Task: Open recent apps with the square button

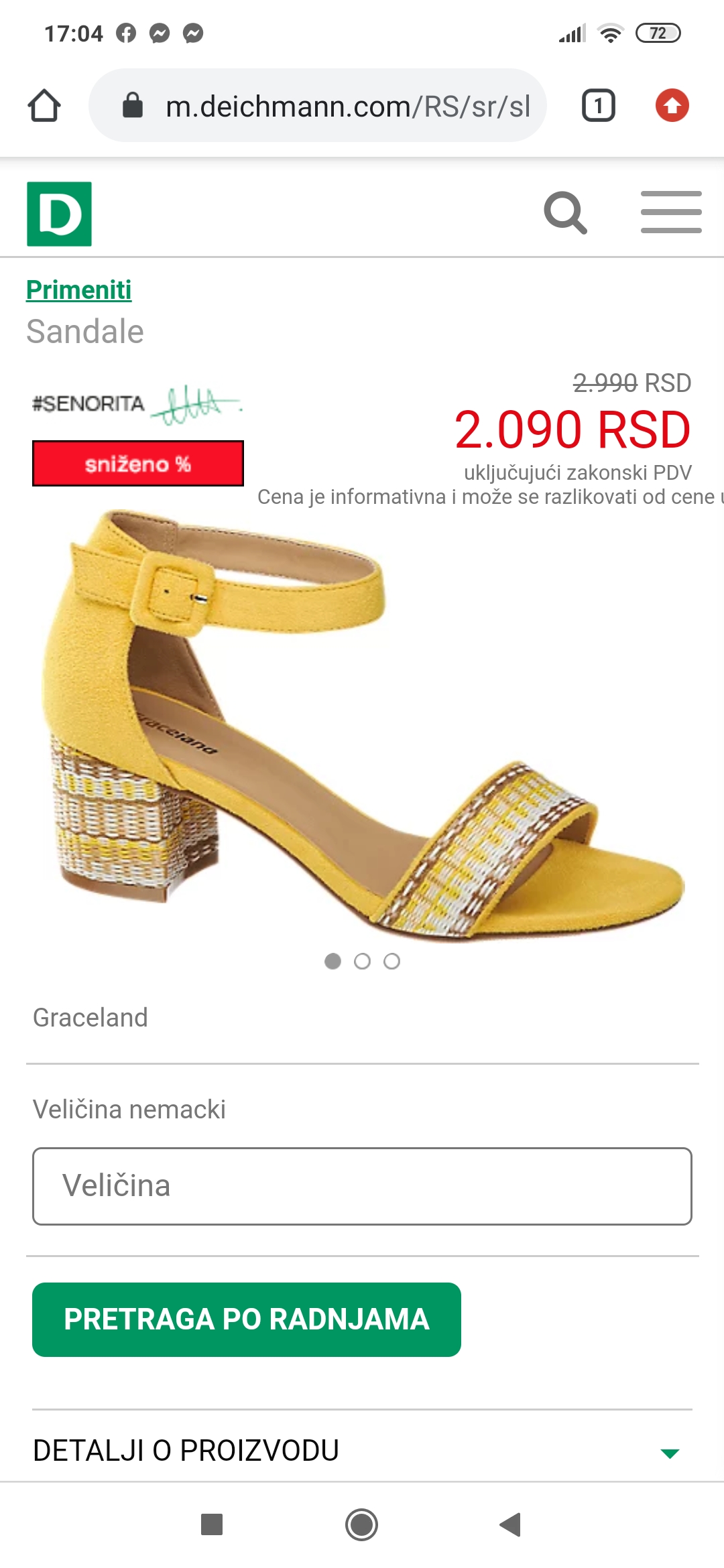Action: pyautogui.click(x=212, y=1524)
